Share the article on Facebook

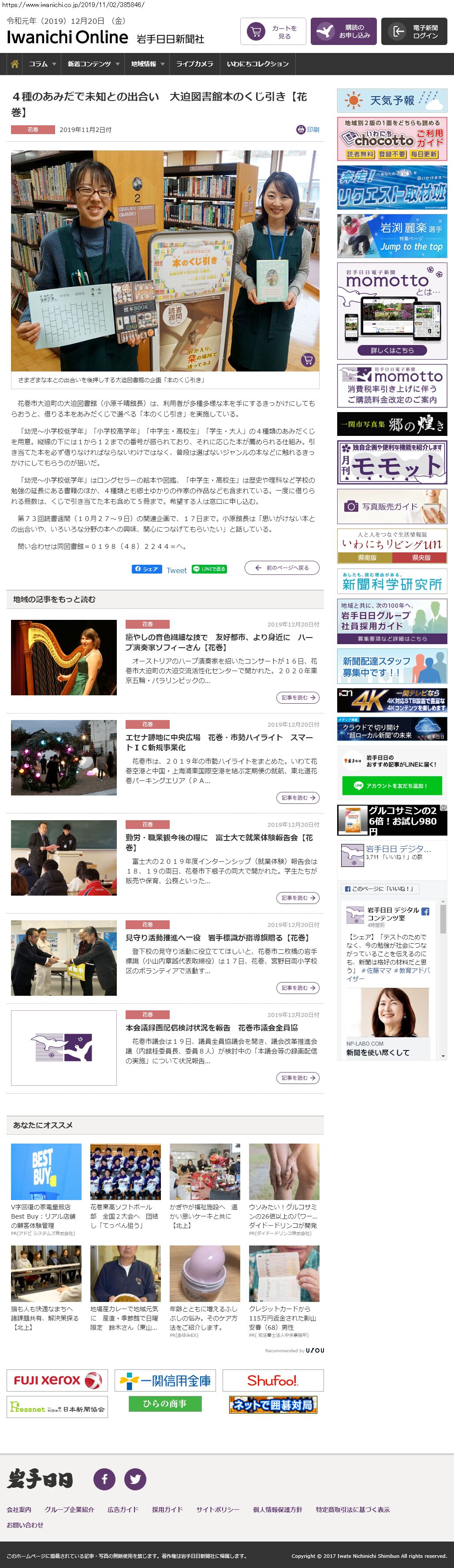click(x=146, y=569)
